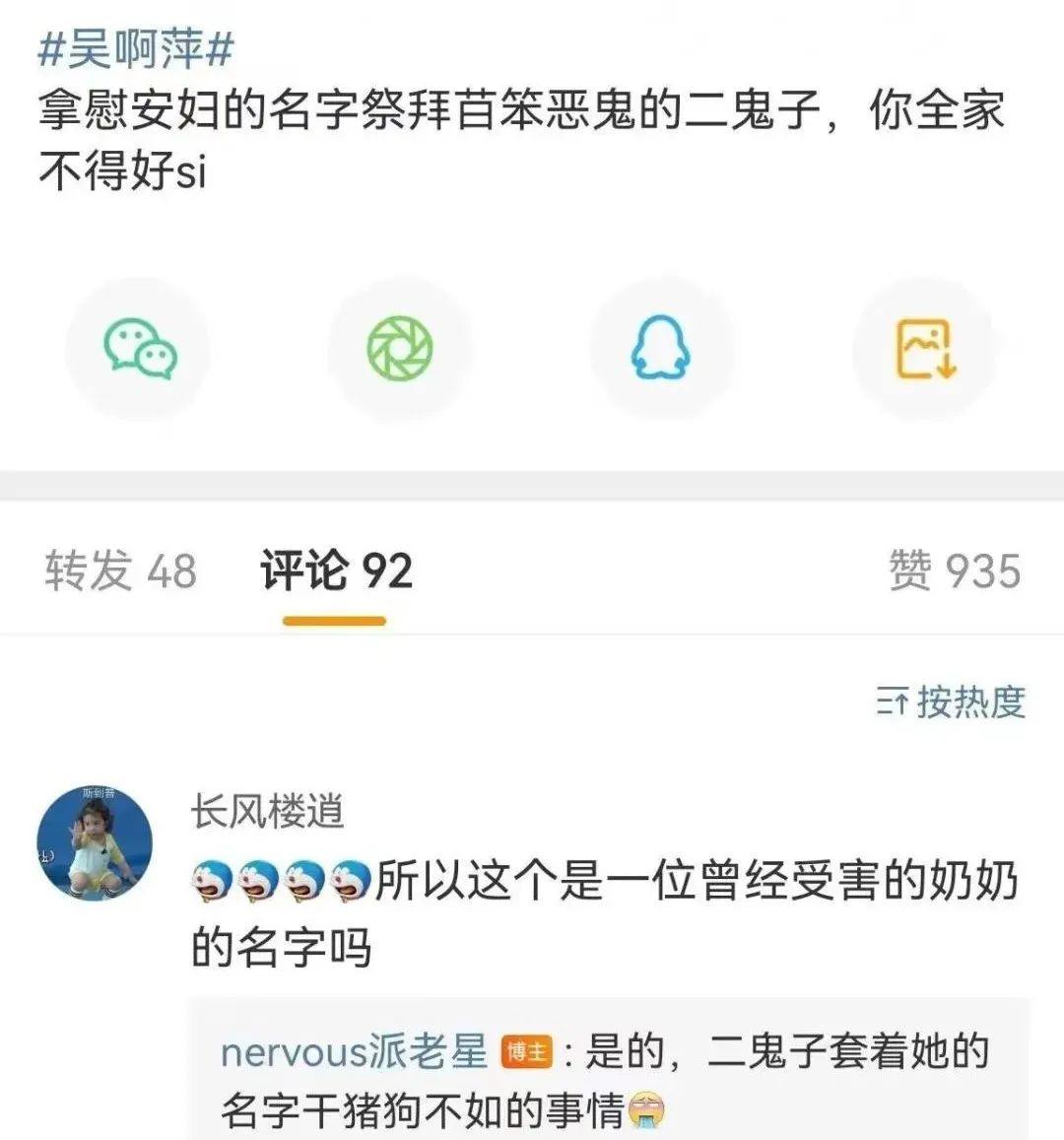The height and width of the screenshot is (1140, 1064).
Task: Switch to the 转发 48 tab
Action: tap(120, 571)
